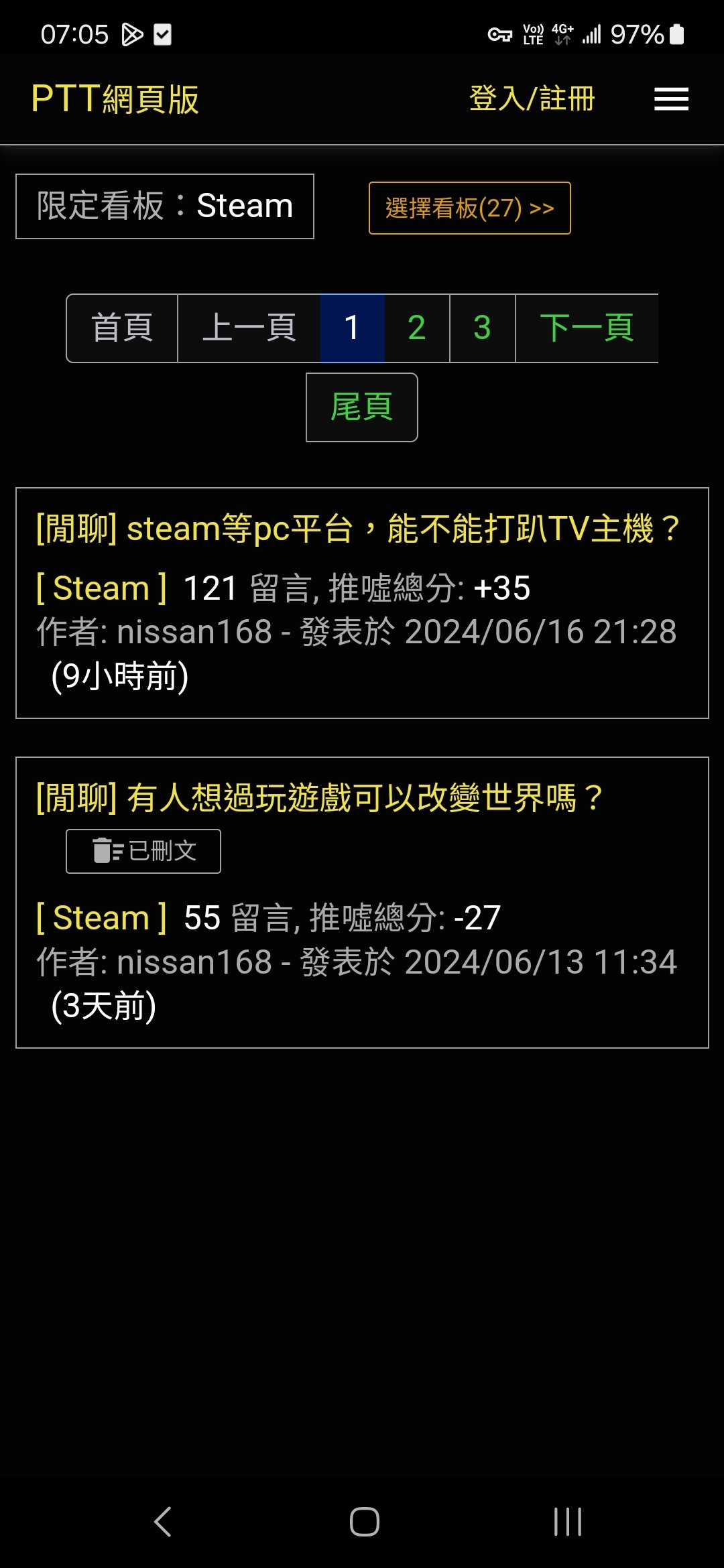Open Steam board link in +35 post
724x1568 pixels.
pos(101,588)
